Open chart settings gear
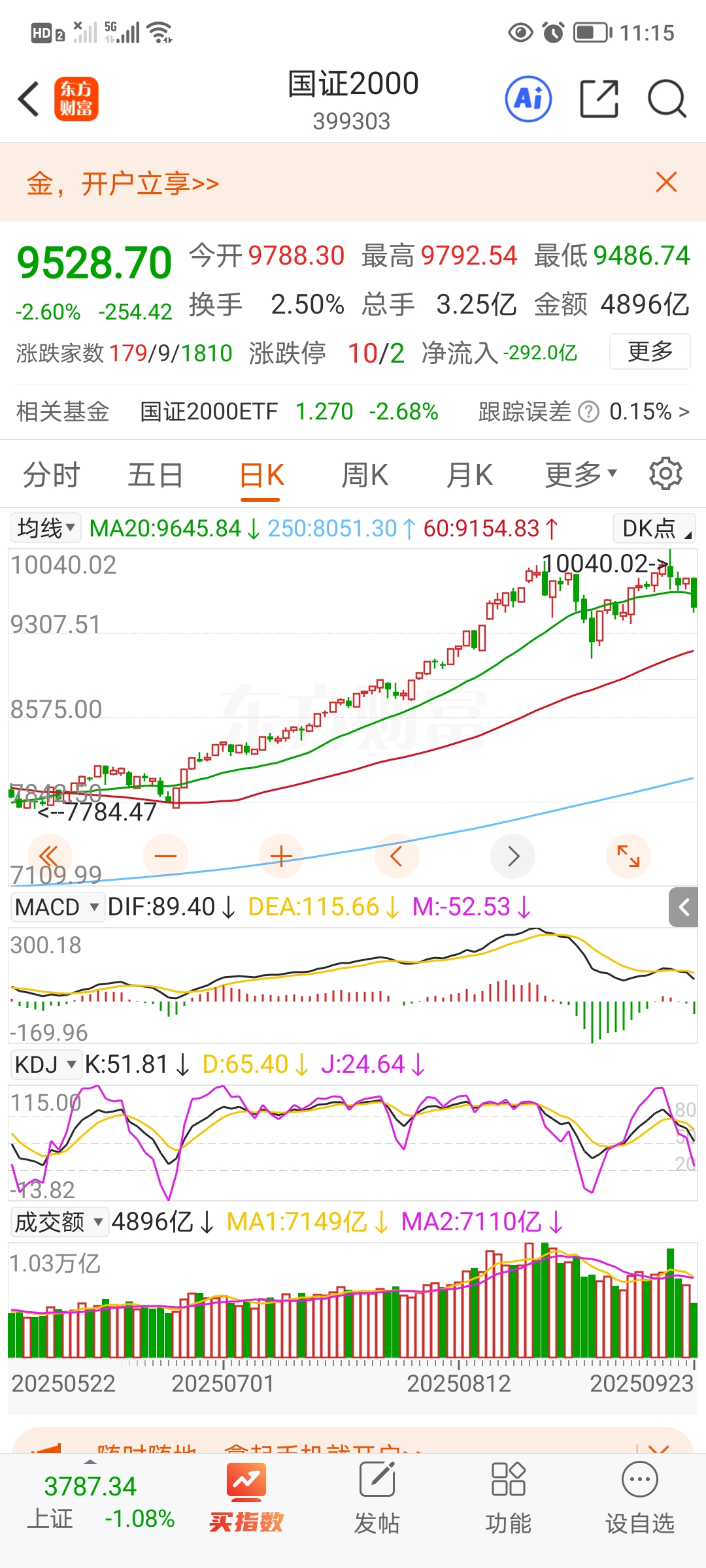This screenshot has height=1568, width=706. (665, 474)
